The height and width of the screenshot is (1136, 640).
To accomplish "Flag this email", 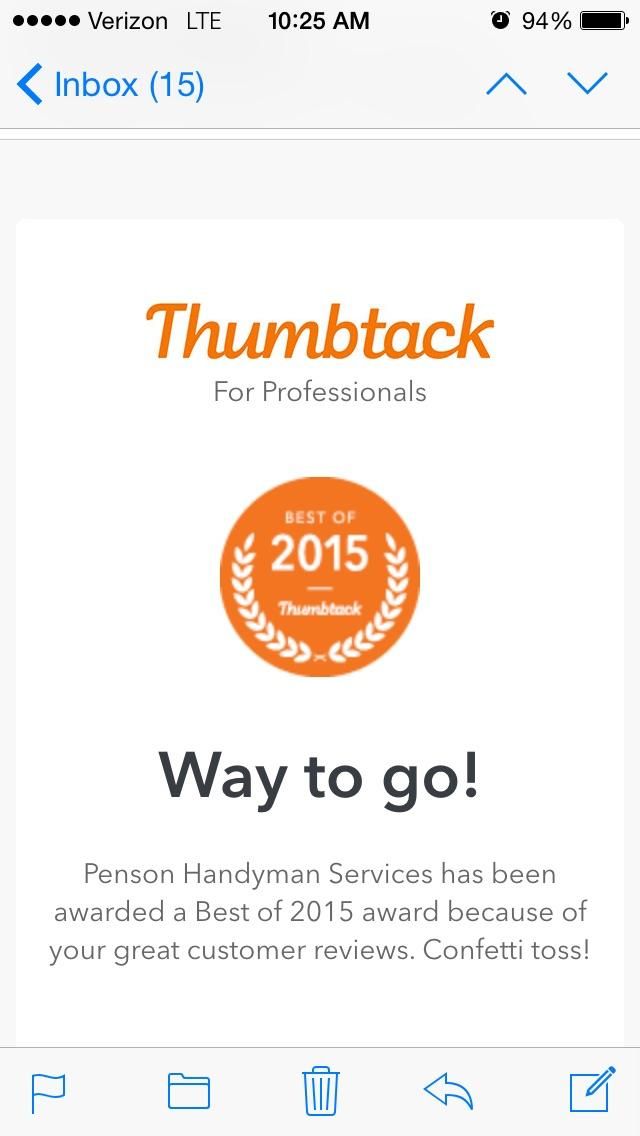I will pyautogui.click(x=48, y=1092).
